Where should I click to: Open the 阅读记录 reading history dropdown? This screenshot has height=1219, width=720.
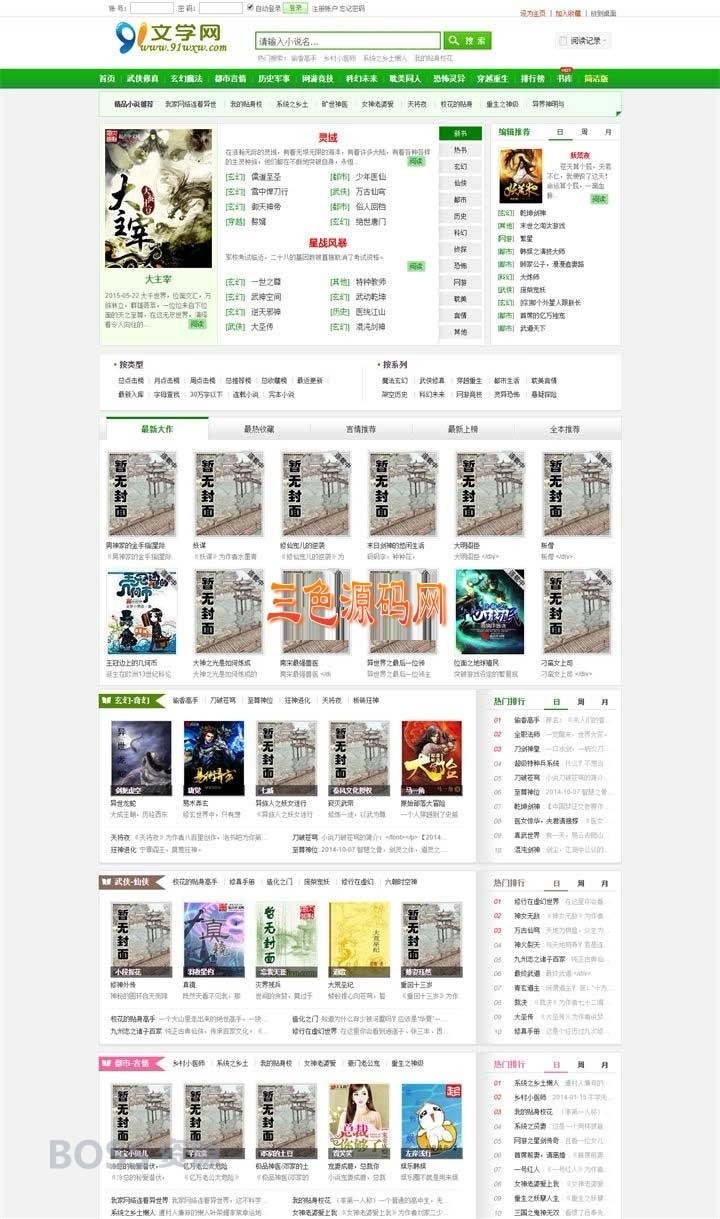click(585, 41)
